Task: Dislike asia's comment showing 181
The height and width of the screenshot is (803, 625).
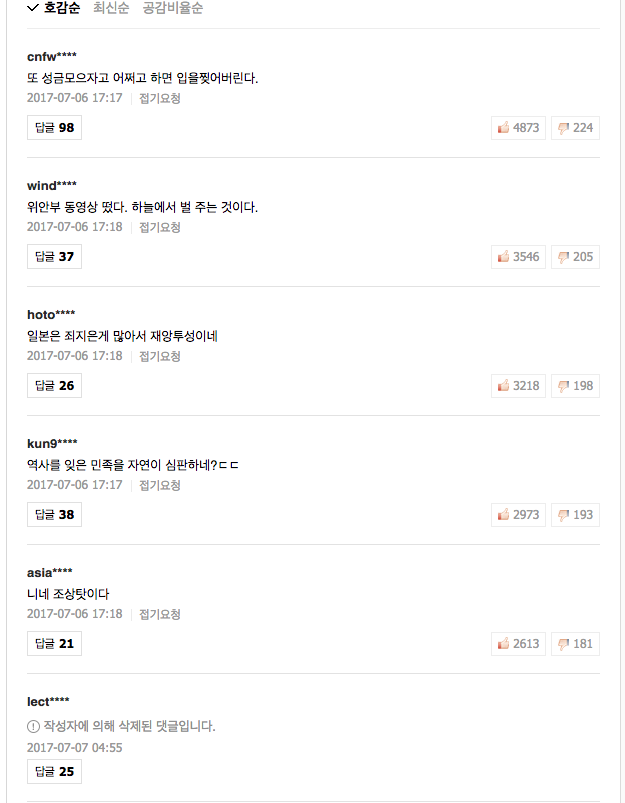Action: (x=575, y=644)
